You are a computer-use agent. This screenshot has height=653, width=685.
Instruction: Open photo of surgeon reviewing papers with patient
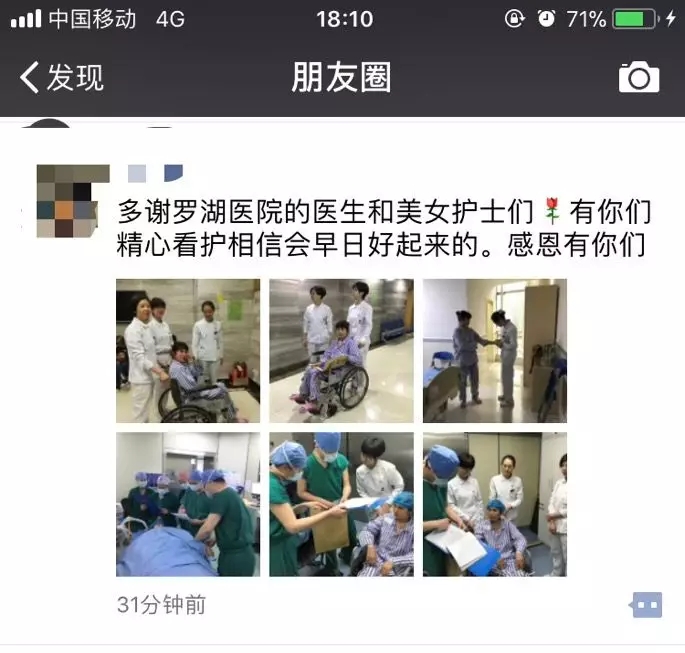341,504
